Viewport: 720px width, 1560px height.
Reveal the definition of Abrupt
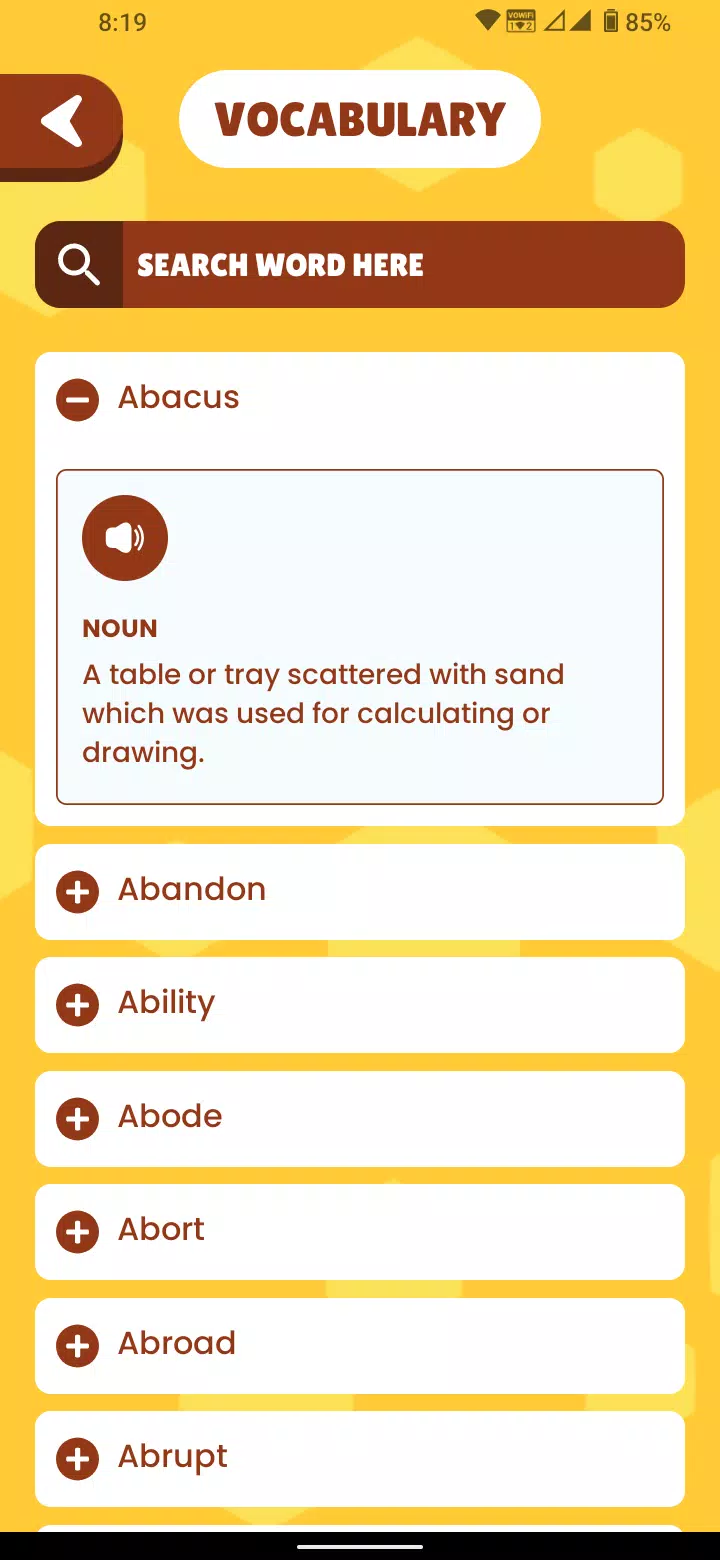pos(77,1458)
